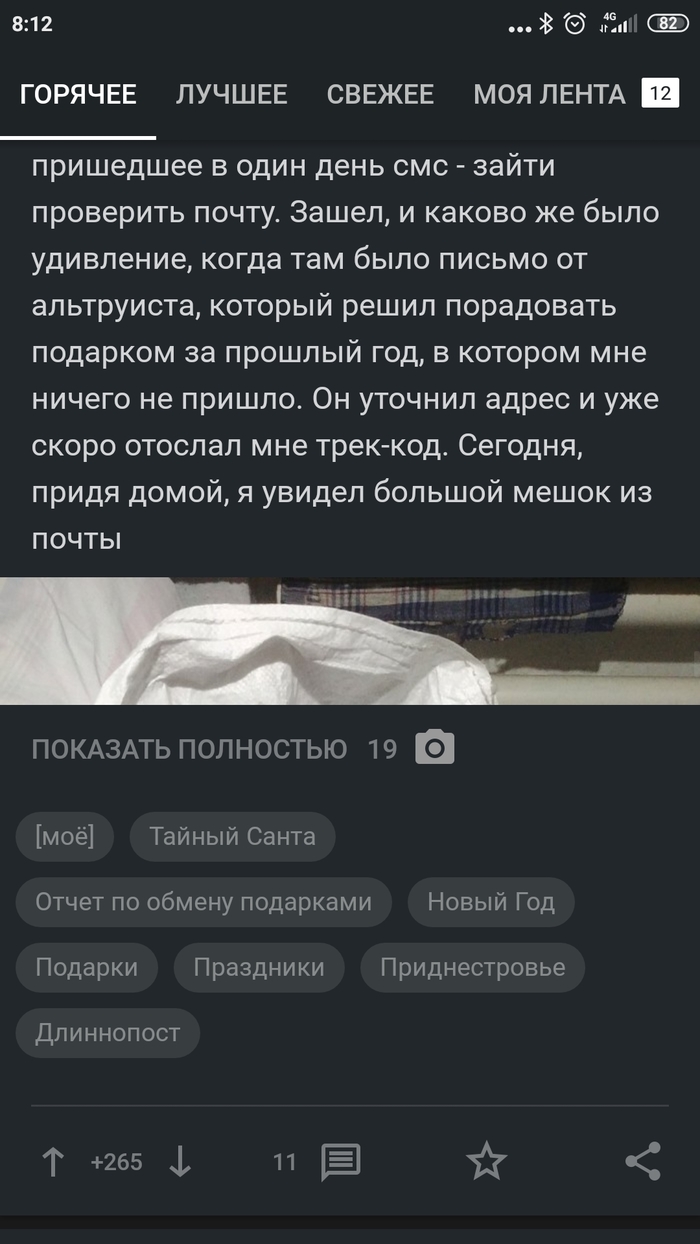Image resolution: width=700 pixels, height=1244 pixels.
Task: Open the Тайный Санта tag
Action: coord(232,837)
